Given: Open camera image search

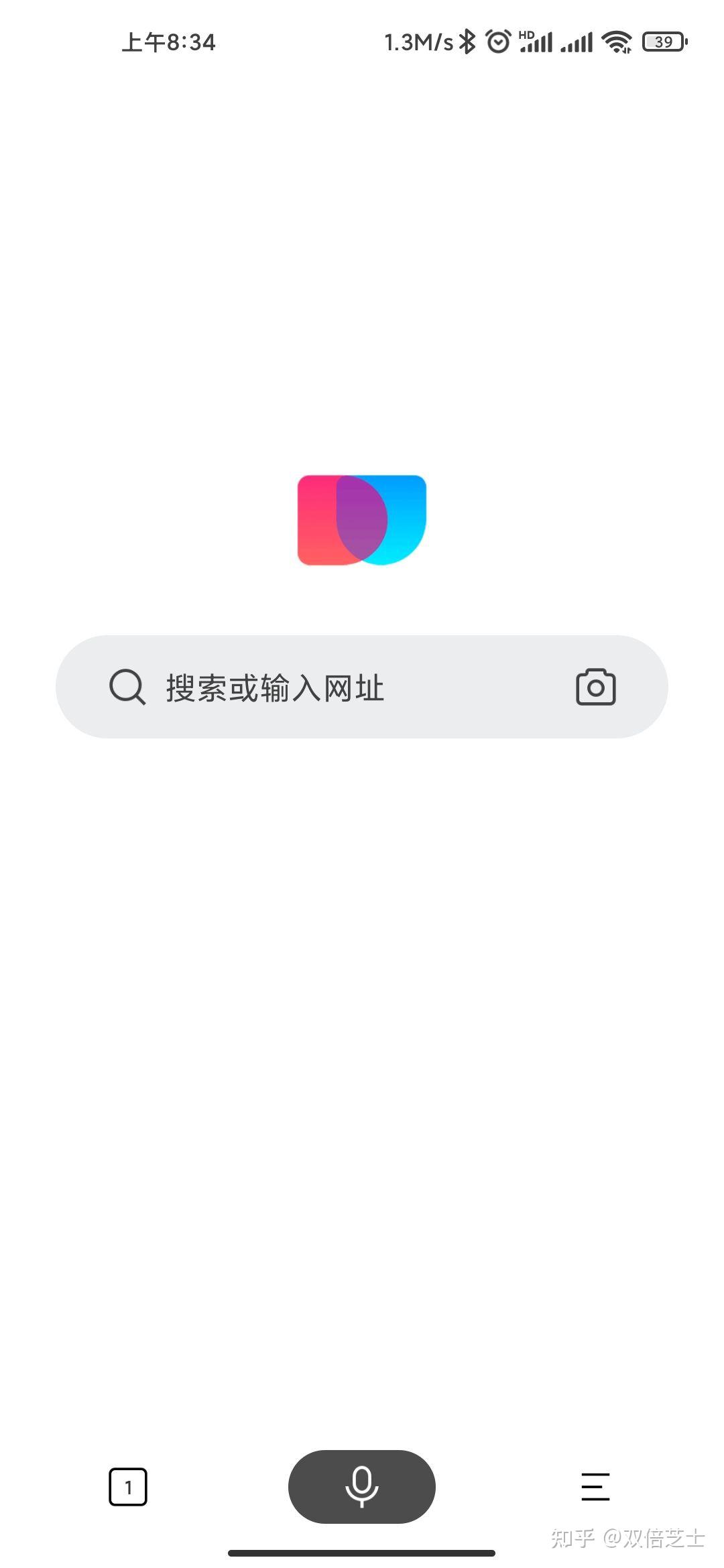Looking at the screenshot, I should (x=595, y=687).
